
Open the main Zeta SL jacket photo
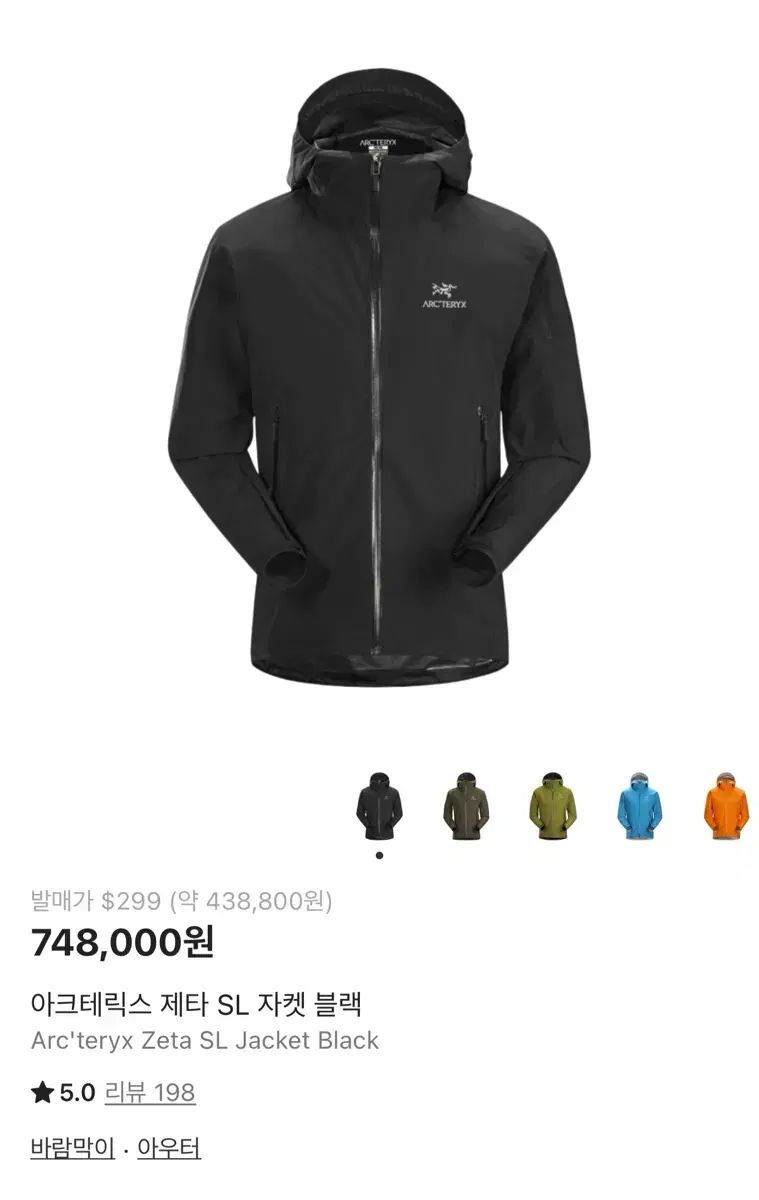coord(379,380)
